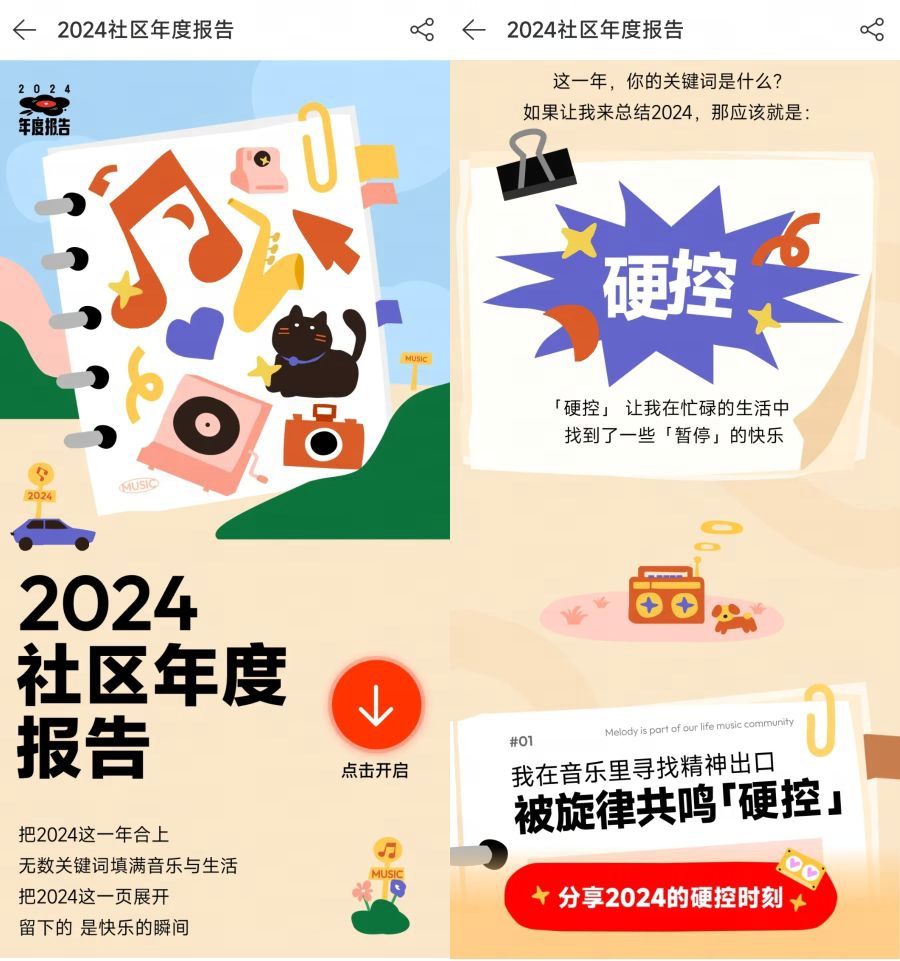Viewport: 900px width, 961px height.
Task: Tap the red arrow button labeled 点击开启
Action: 376,705
